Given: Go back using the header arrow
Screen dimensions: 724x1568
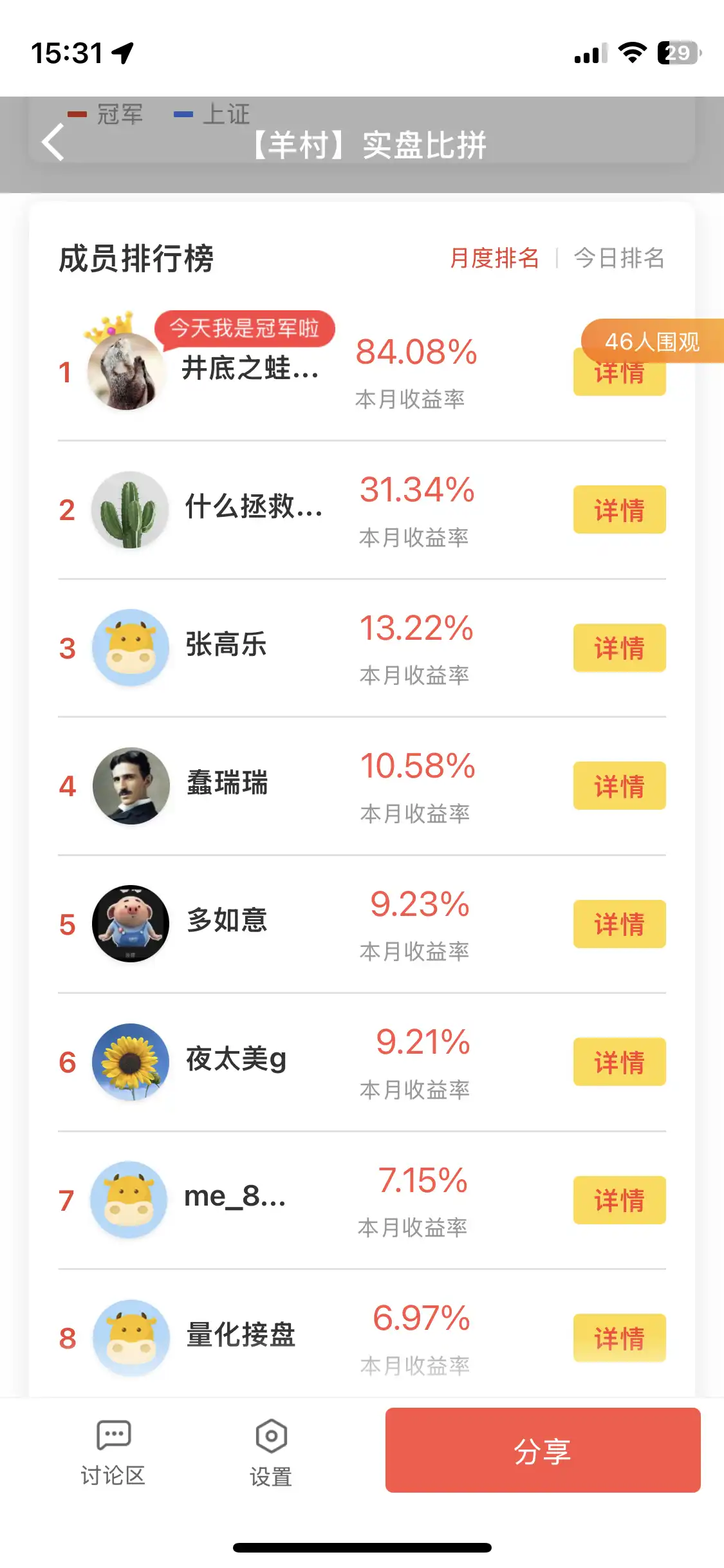Looking at the screenshot, I should click(54, 142).
